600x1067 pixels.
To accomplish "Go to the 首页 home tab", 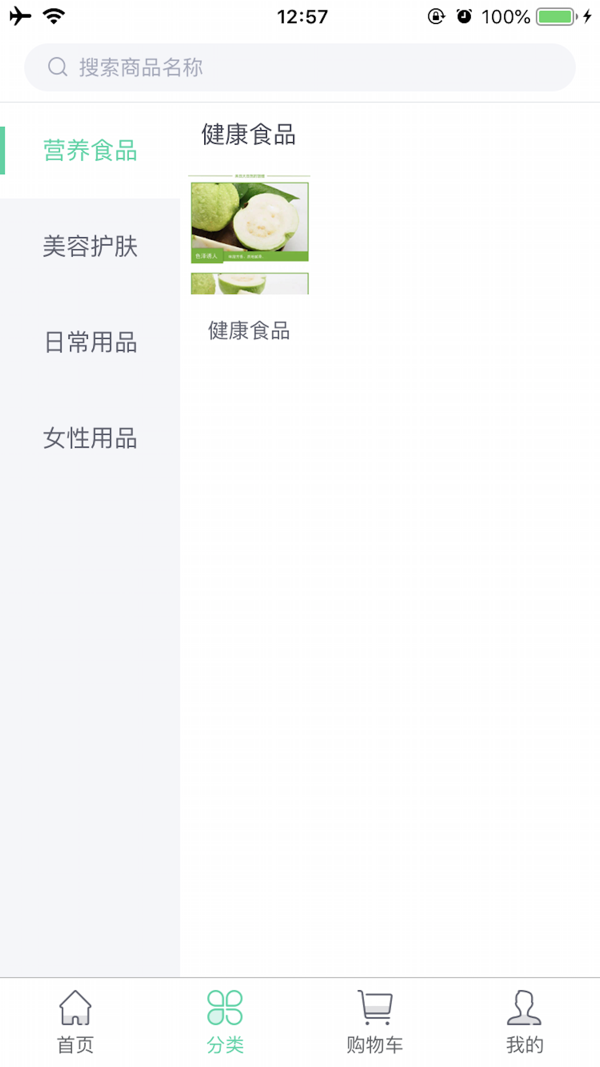I will click(75, 1022).
